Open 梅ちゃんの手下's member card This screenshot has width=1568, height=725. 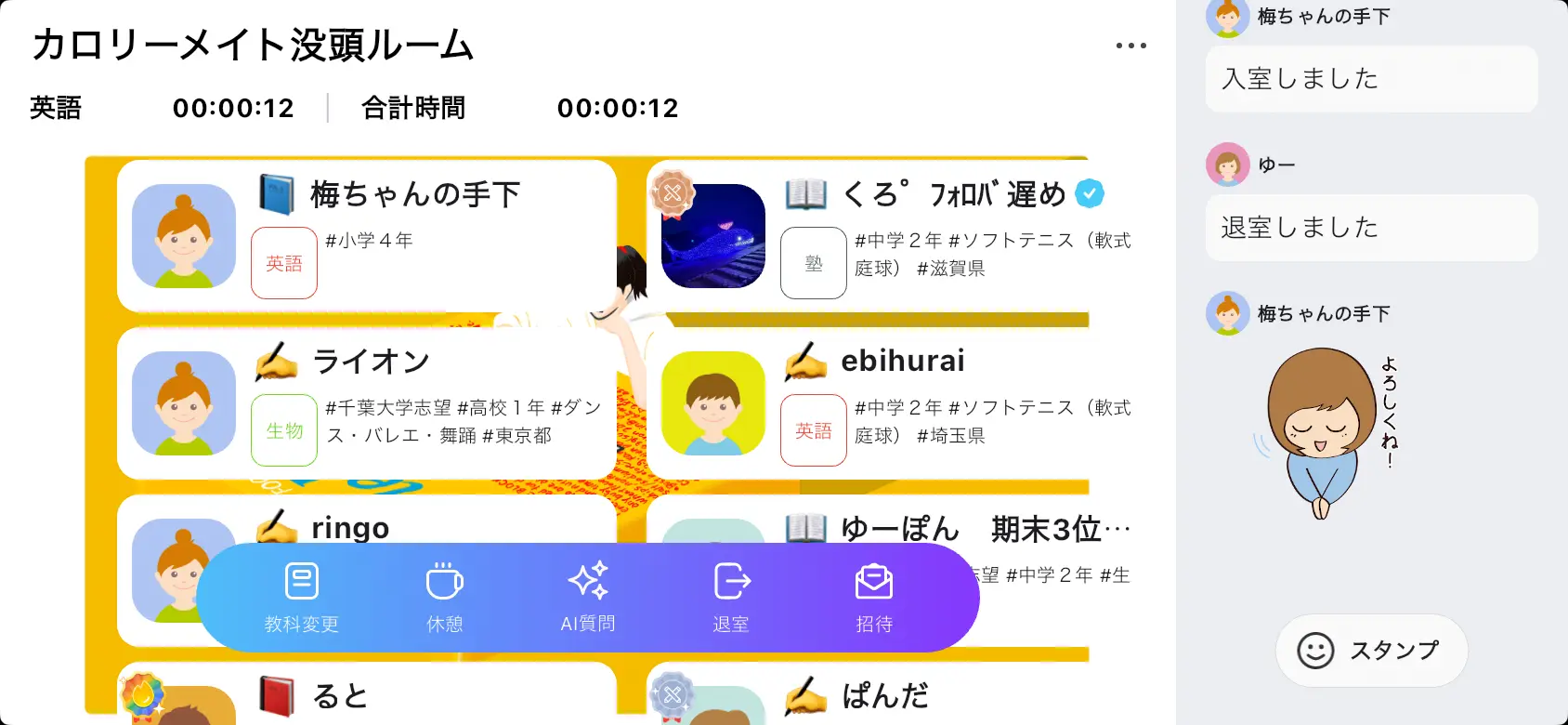(367, 236)
